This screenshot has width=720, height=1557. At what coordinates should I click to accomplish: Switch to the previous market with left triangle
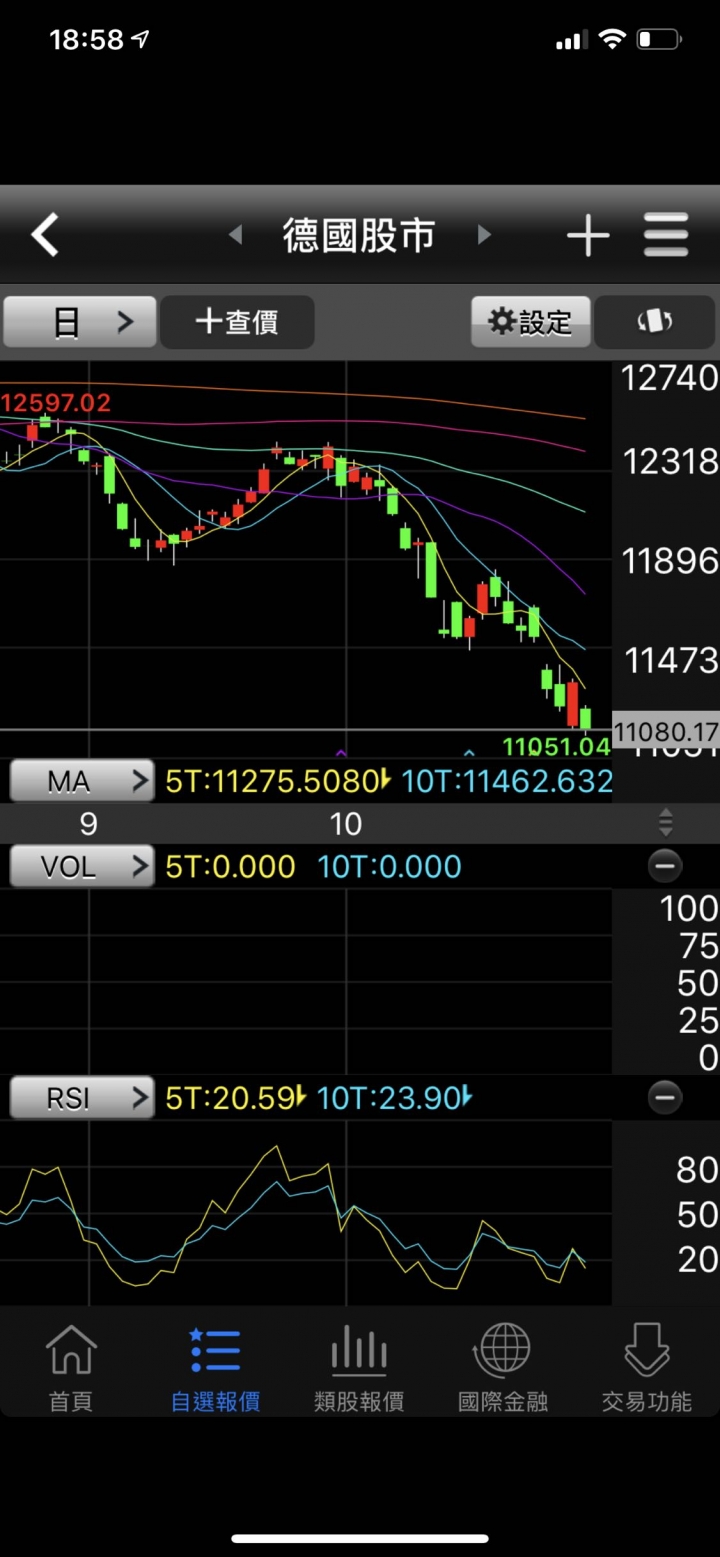[x=236, y=235]
